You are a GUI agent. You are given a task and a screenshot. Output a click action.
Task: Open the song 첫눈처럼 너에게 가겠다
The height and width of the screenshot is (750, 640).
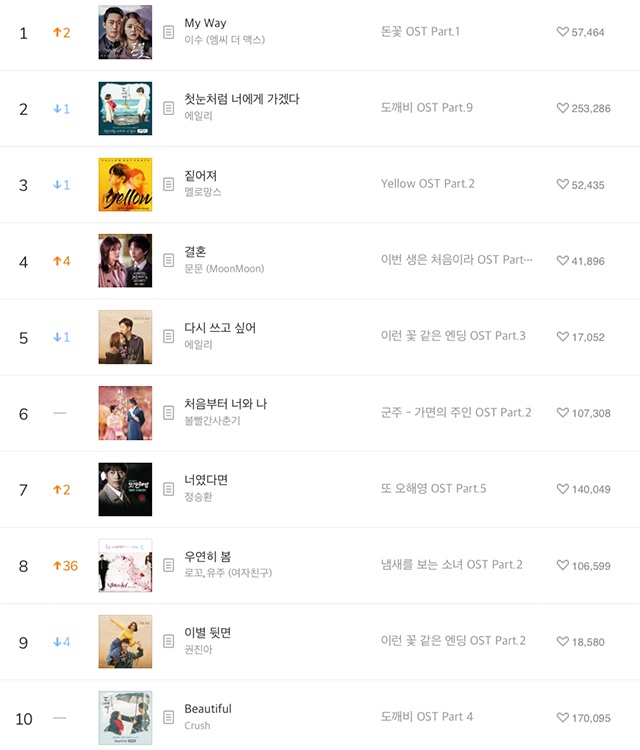(x=241, y=99)
